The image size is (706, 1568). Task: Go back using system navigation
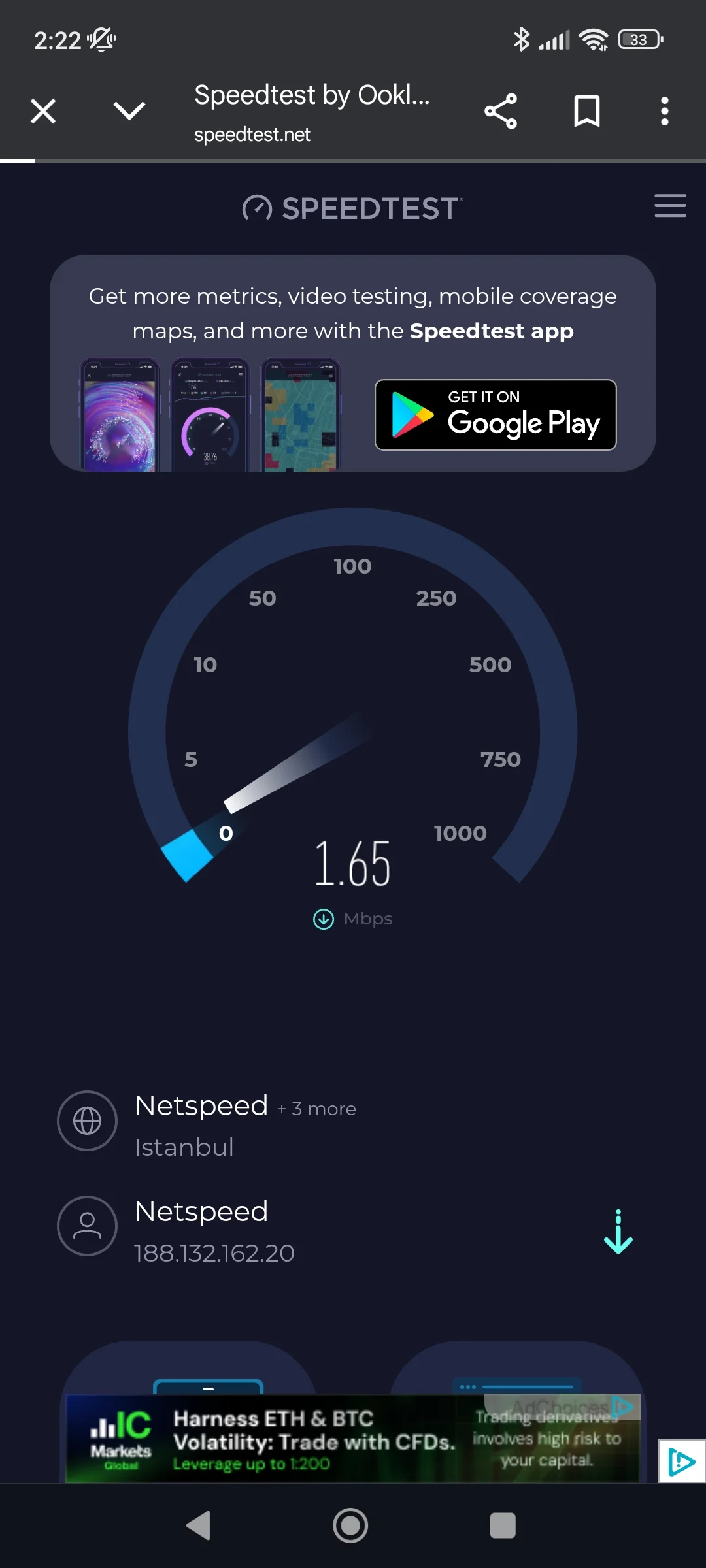pyautogui.click(x=199, y=1526)
